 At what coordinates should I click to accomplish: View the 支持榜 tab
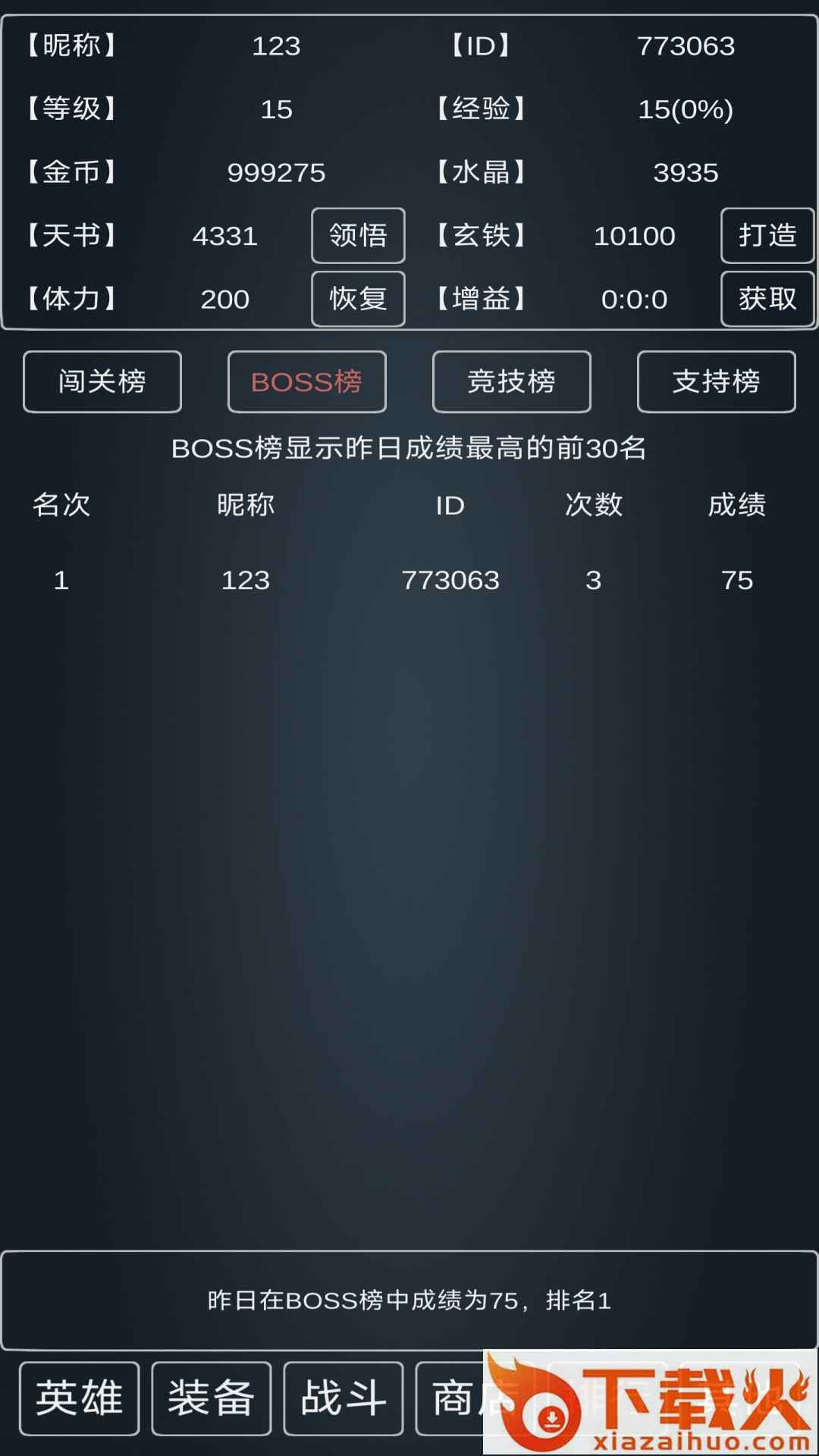pos(717,381)
